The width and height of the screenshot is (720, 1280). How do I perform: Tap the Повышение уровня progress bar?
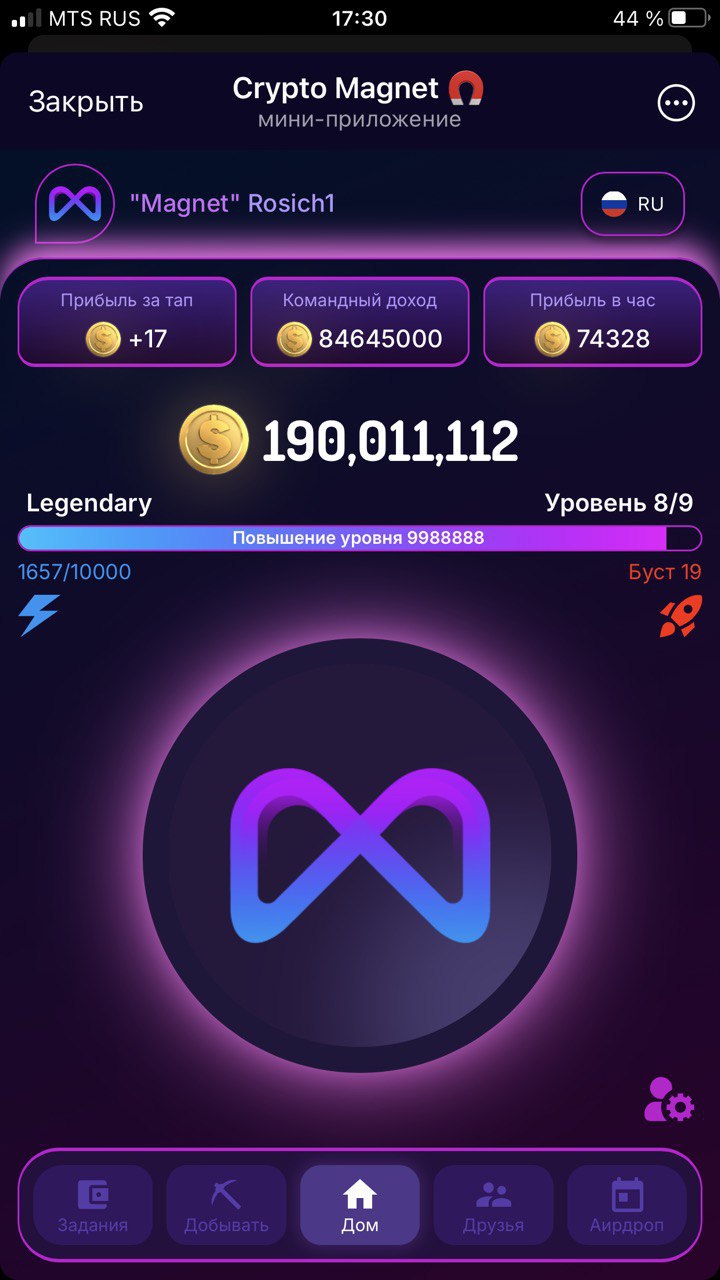click(x=359, y=538)
